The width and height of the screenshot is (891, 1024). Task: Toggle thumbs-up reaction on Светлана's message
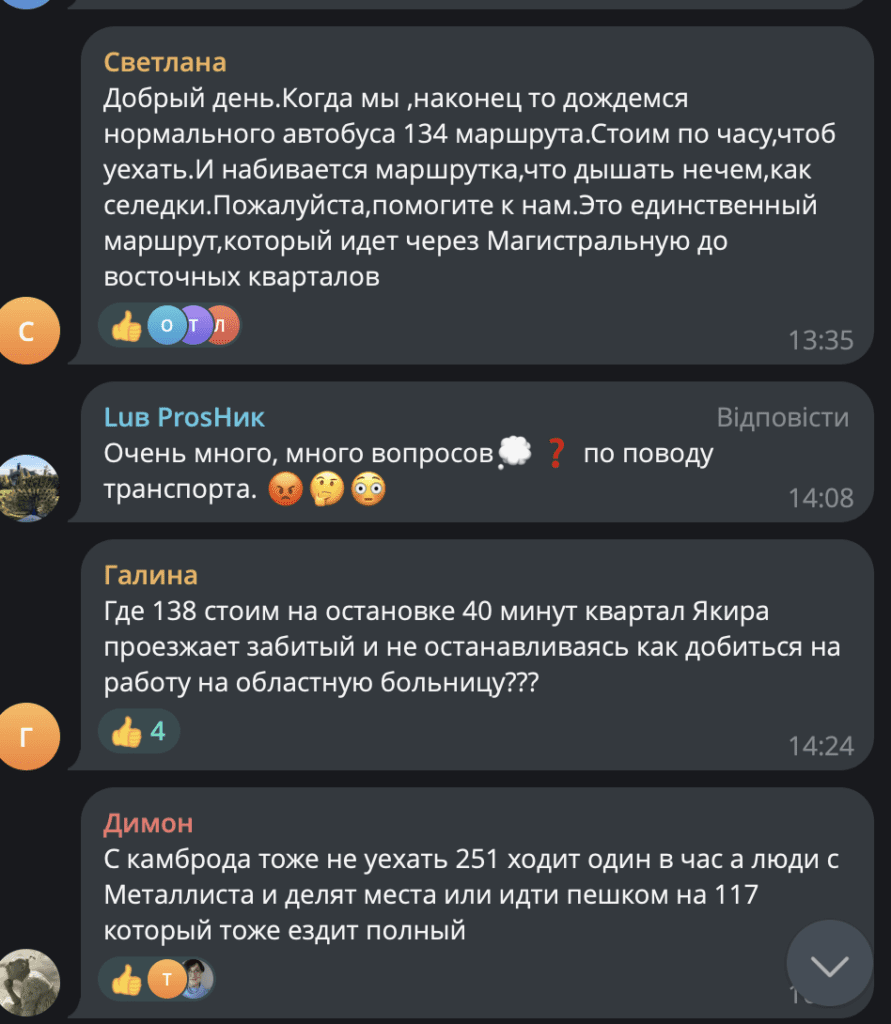[127, 327]
